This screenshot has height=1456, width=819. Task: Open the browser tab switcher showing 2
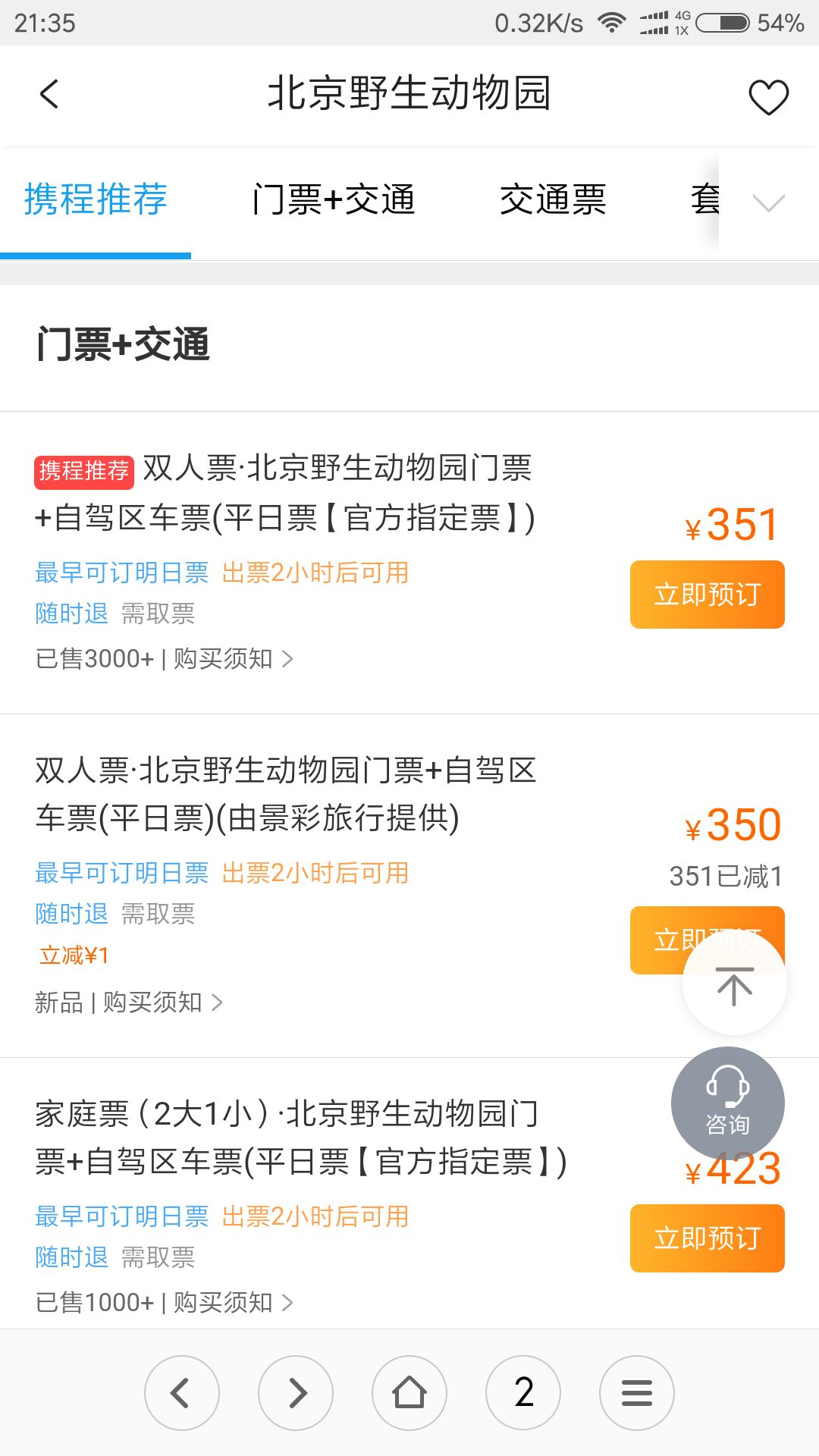tap(523, 1393)
